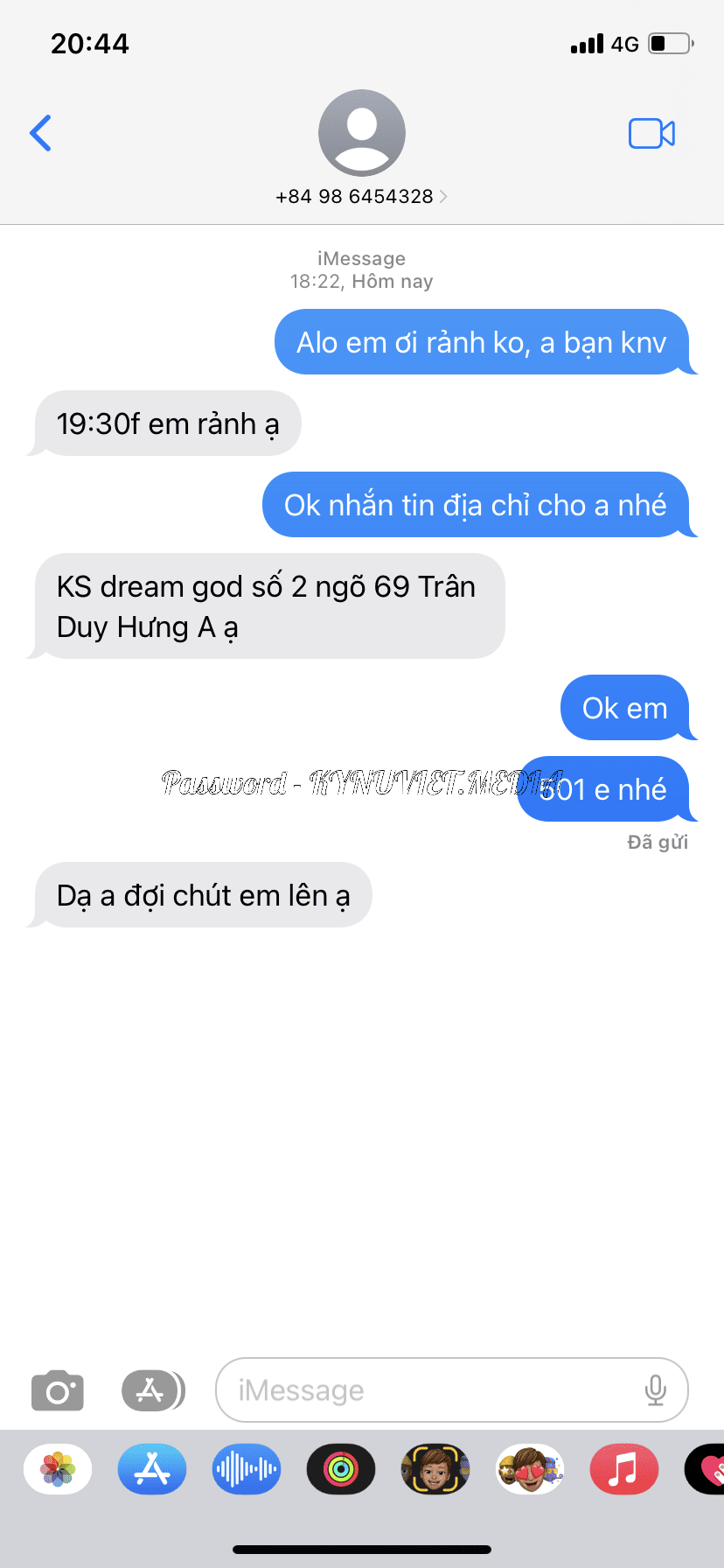Start a FaceTime video call
Screen dimensions: 724x1568
pyautogui.click(x=651, y=134)
